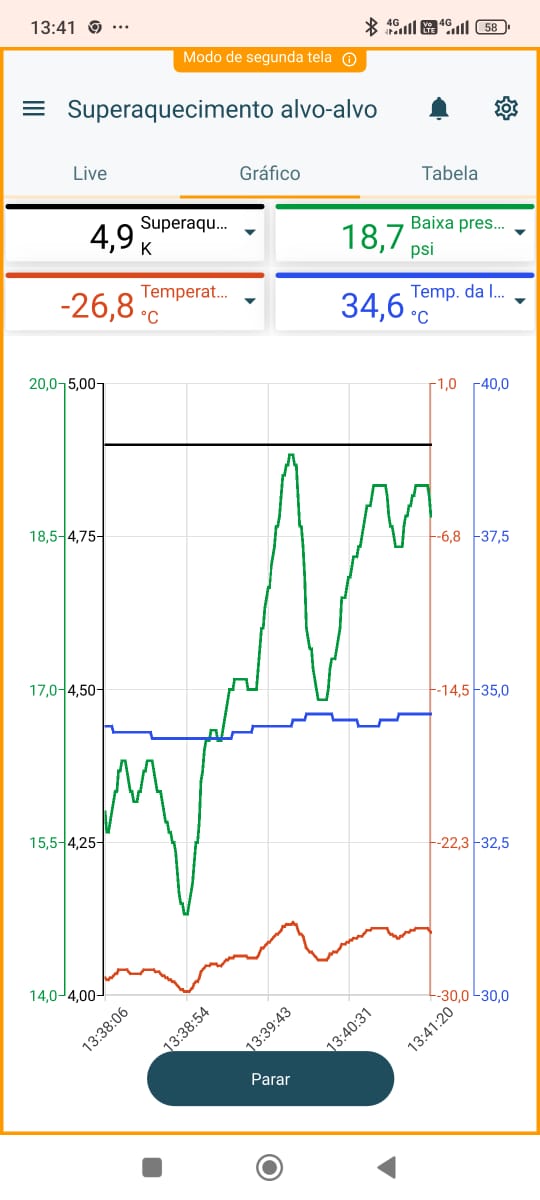This screenshot has height=1200, width=540.
Task: Switch to the Tabela tab
Action: pos(450,173)
